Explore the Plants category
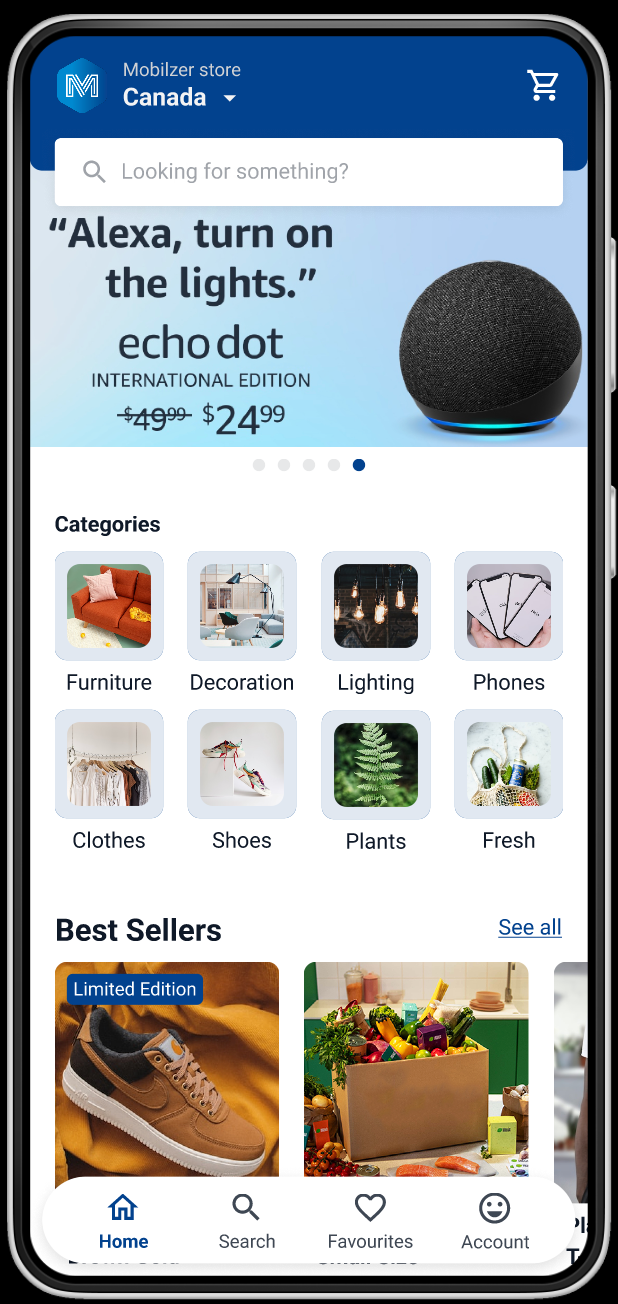Screen dimensions: 618x1304 (x=376, y=765)
